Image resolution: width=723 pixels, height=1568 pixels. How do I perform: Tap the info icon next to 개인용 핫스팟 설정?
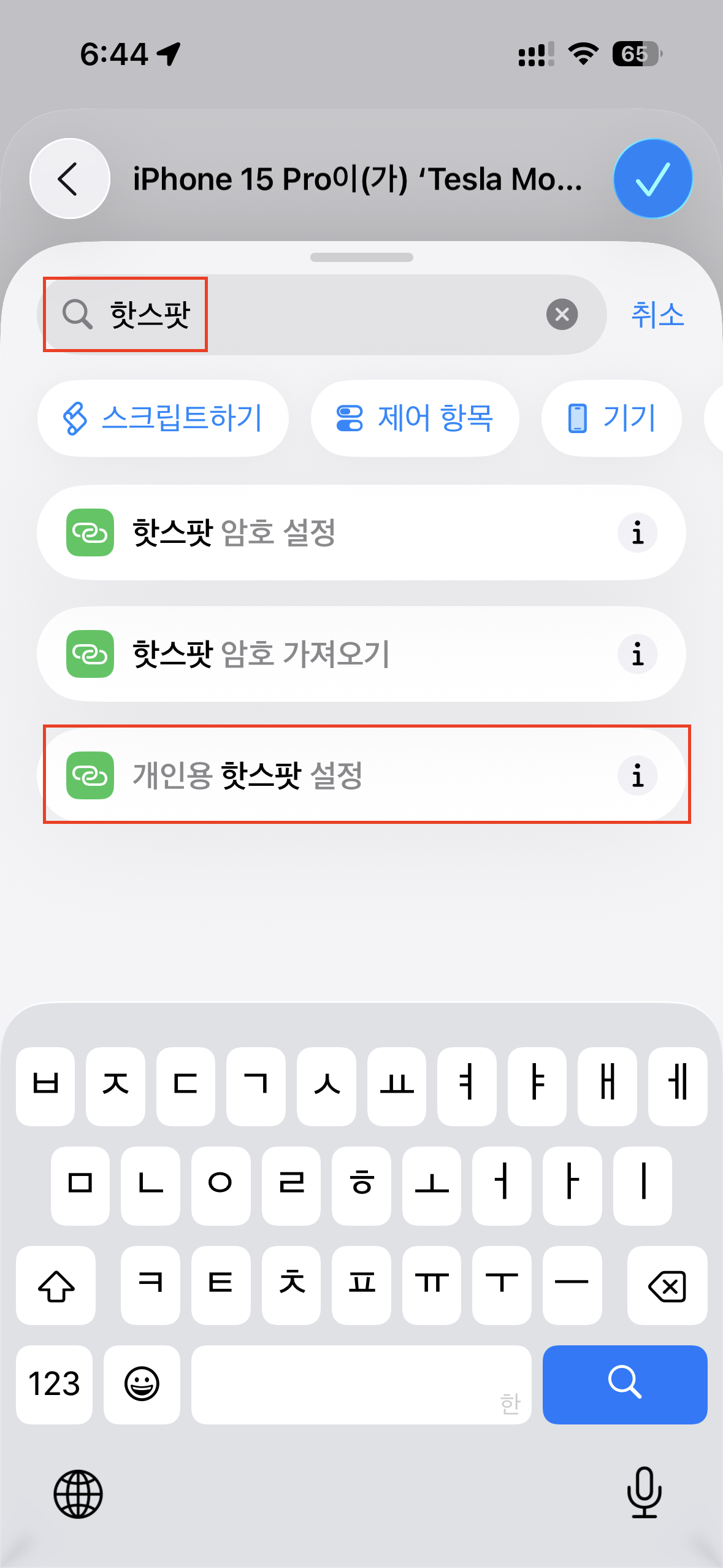[x=638, y=775]
